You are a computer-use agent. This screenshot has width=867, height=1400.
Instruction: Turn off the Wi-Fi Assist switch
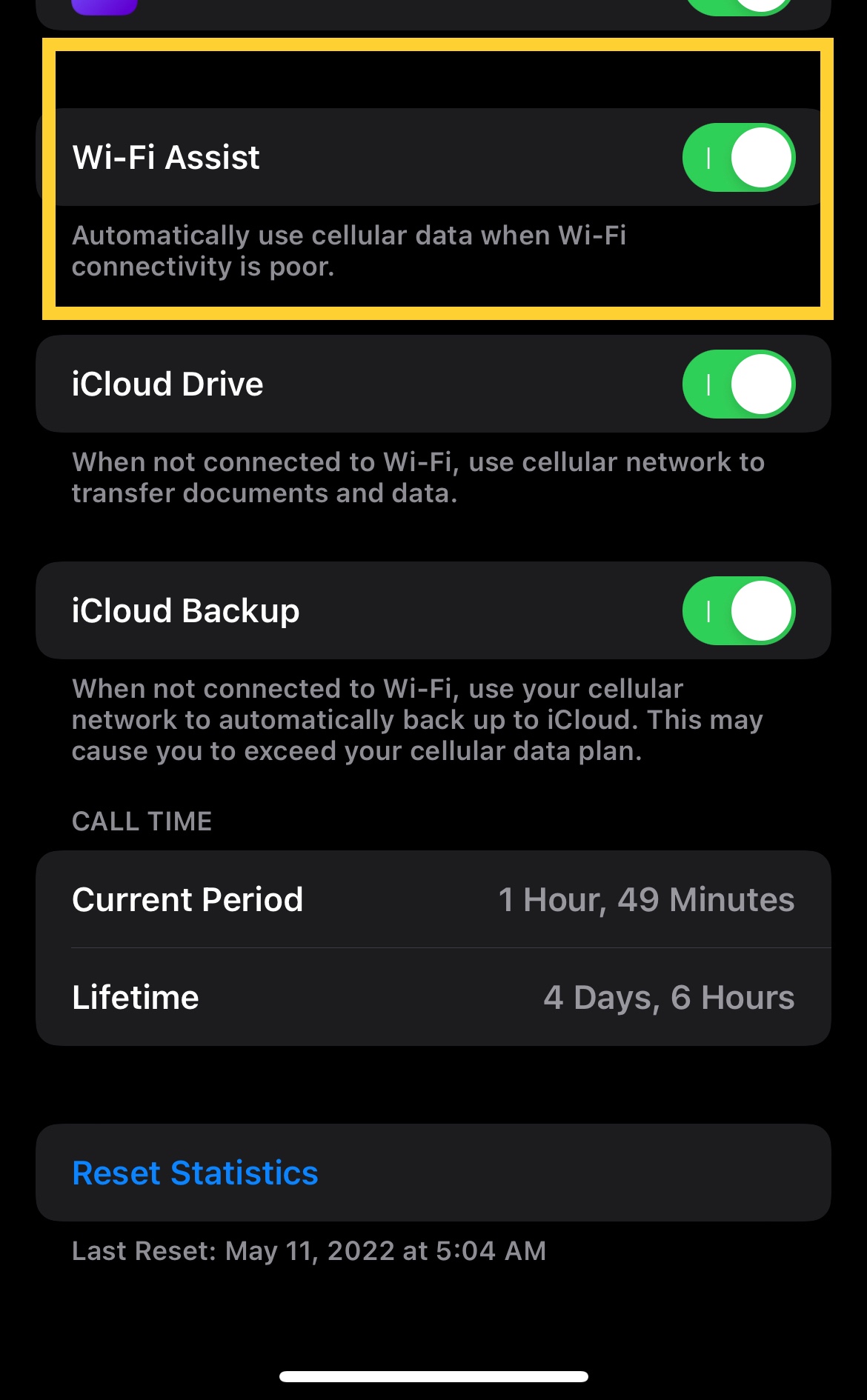pyautogui.click(x=738, y=158)
